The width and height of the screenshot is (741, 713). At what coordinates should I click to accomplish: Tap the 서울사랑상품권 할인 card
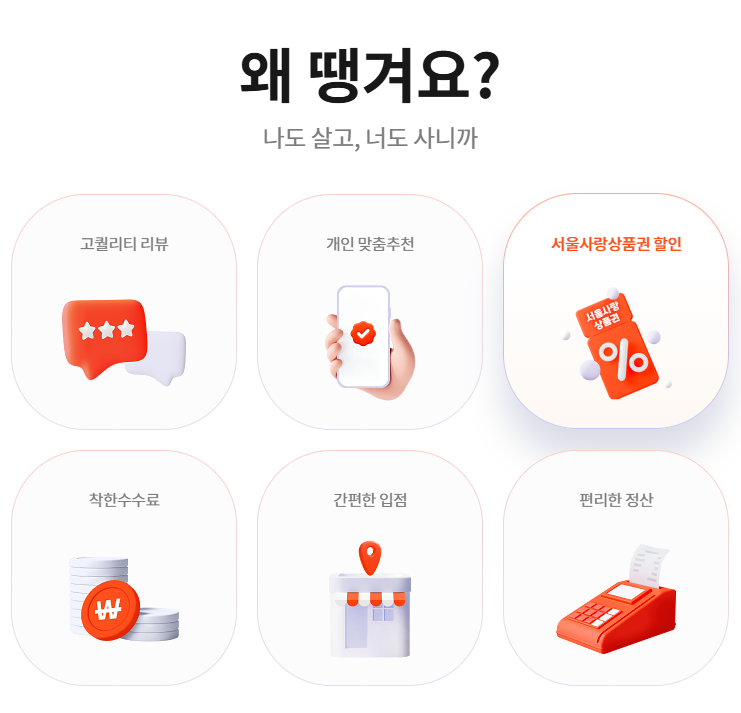pos(616,311)
